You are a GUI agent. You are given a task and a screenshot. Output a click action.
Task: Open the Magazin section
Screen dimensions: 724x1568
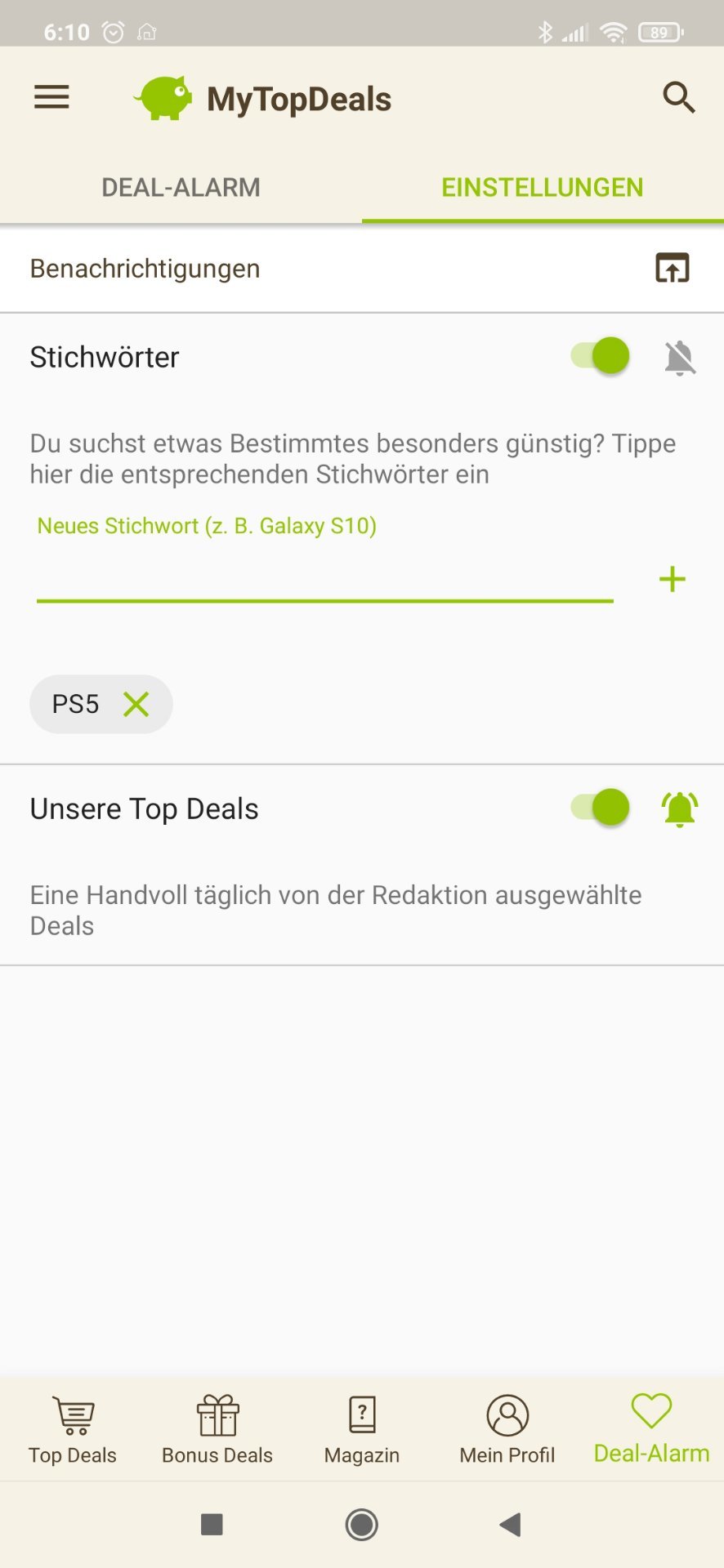[362, 1430]
